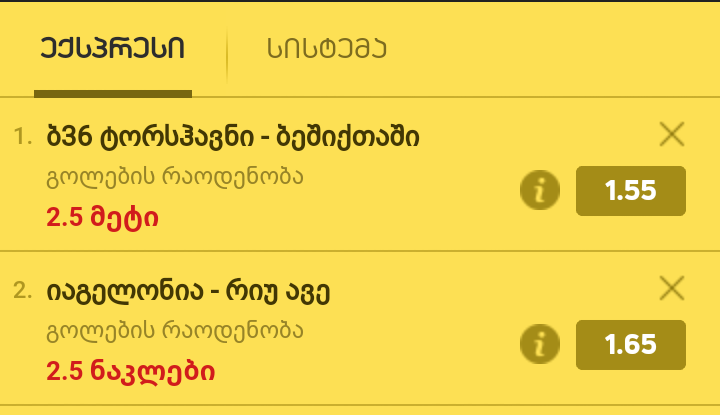Tap the 1.65 odds button
The width and height of the screenshot is (720, 415).
click(x=630, y=345)
